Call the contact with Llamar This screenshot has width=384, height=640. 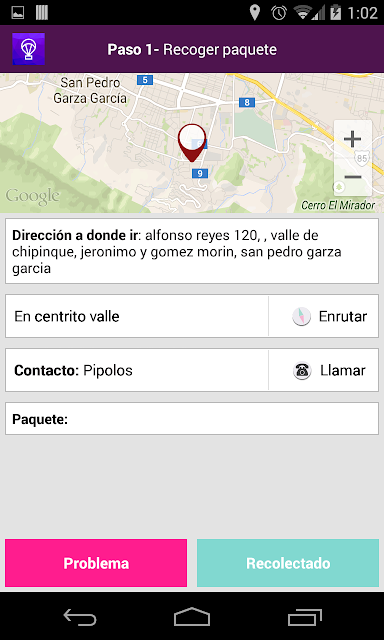pos(324,370)
